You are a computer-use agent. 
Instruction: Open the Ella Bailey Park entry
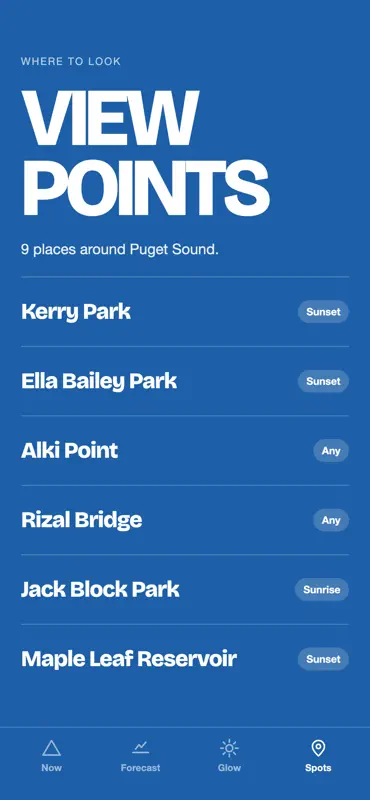click(x=185, y=381)
